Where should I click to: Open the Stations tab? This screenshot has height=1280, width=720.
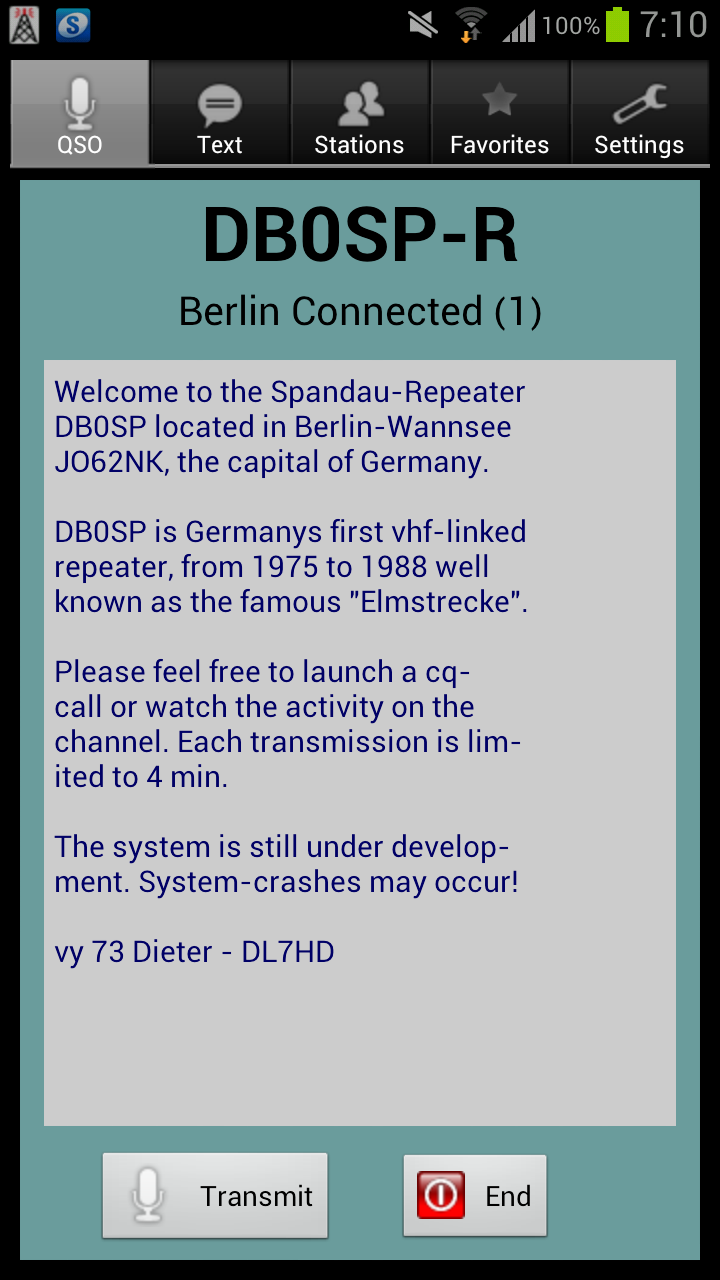point(360,112)
